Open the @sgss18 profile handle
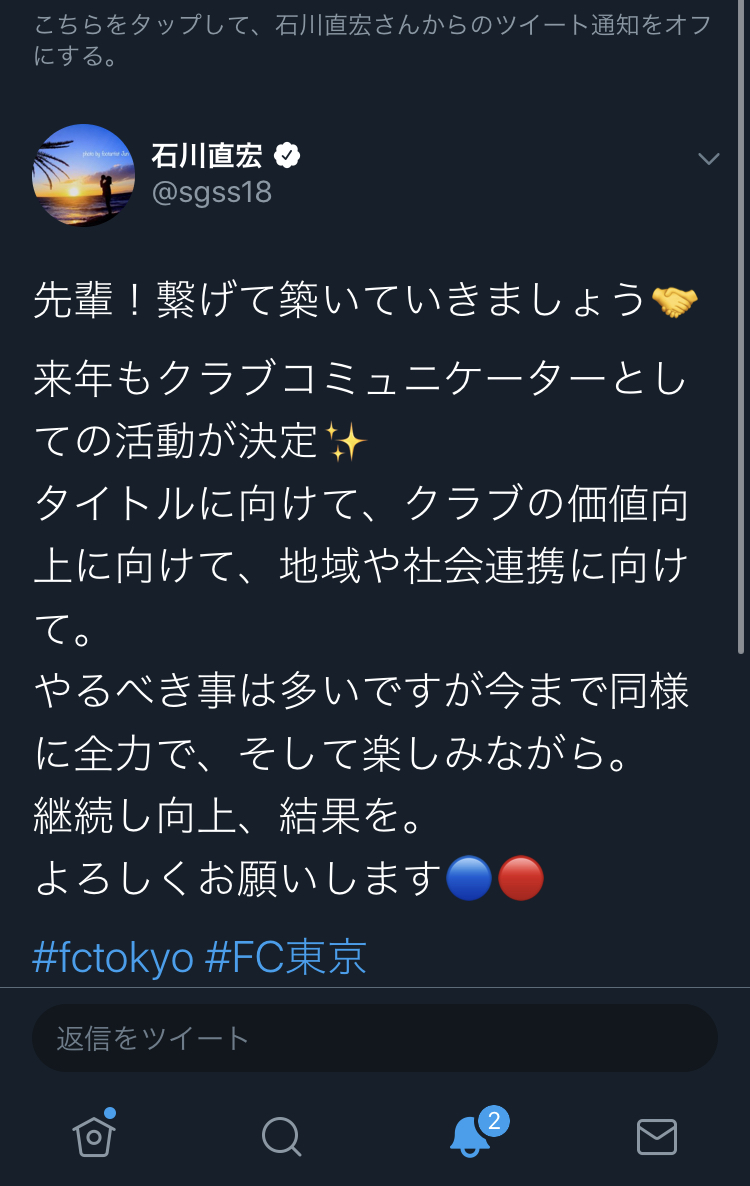Screen dimensions: 750x1186 pyautogui.click(x=212, y=192)
